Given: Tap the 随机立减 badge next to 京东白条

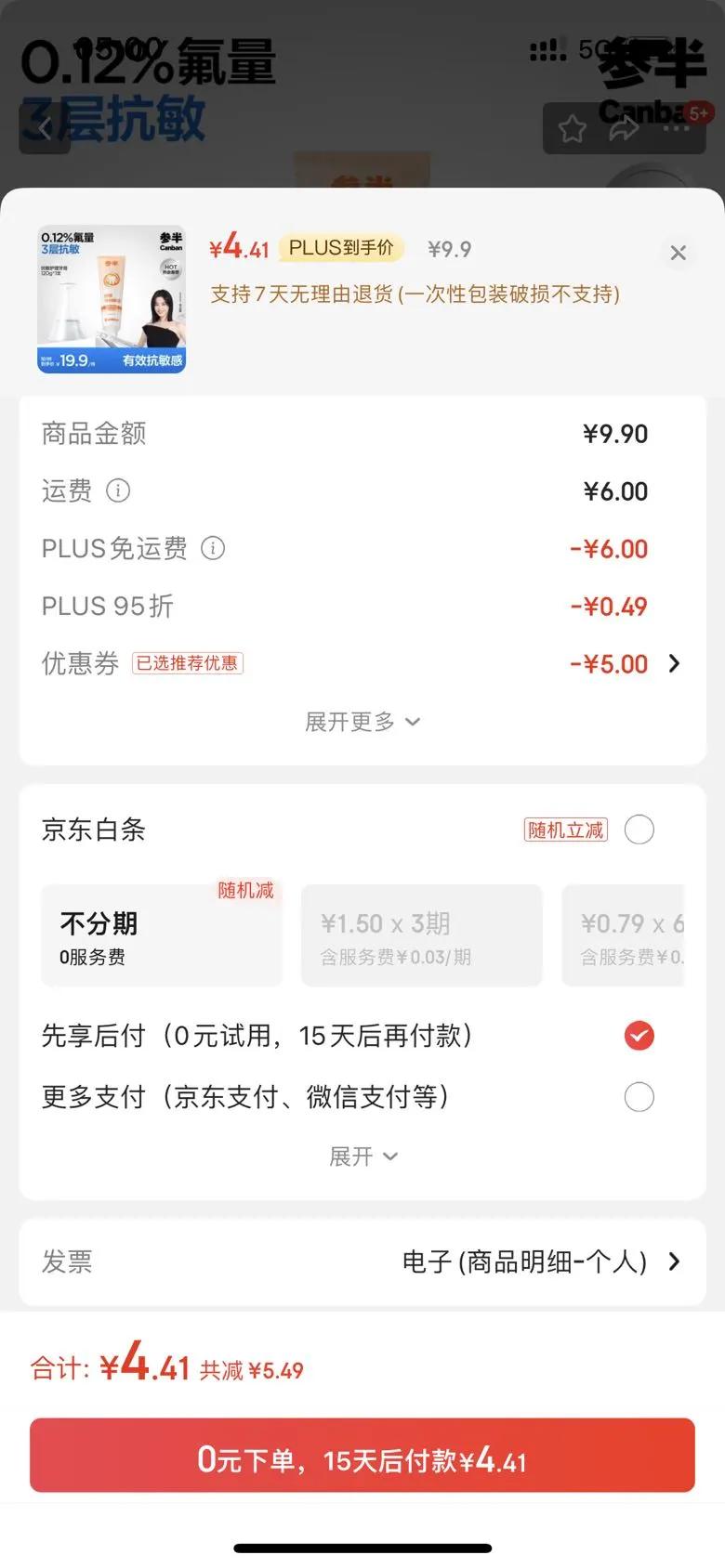Looking at the screenshot, I should 565,830.
